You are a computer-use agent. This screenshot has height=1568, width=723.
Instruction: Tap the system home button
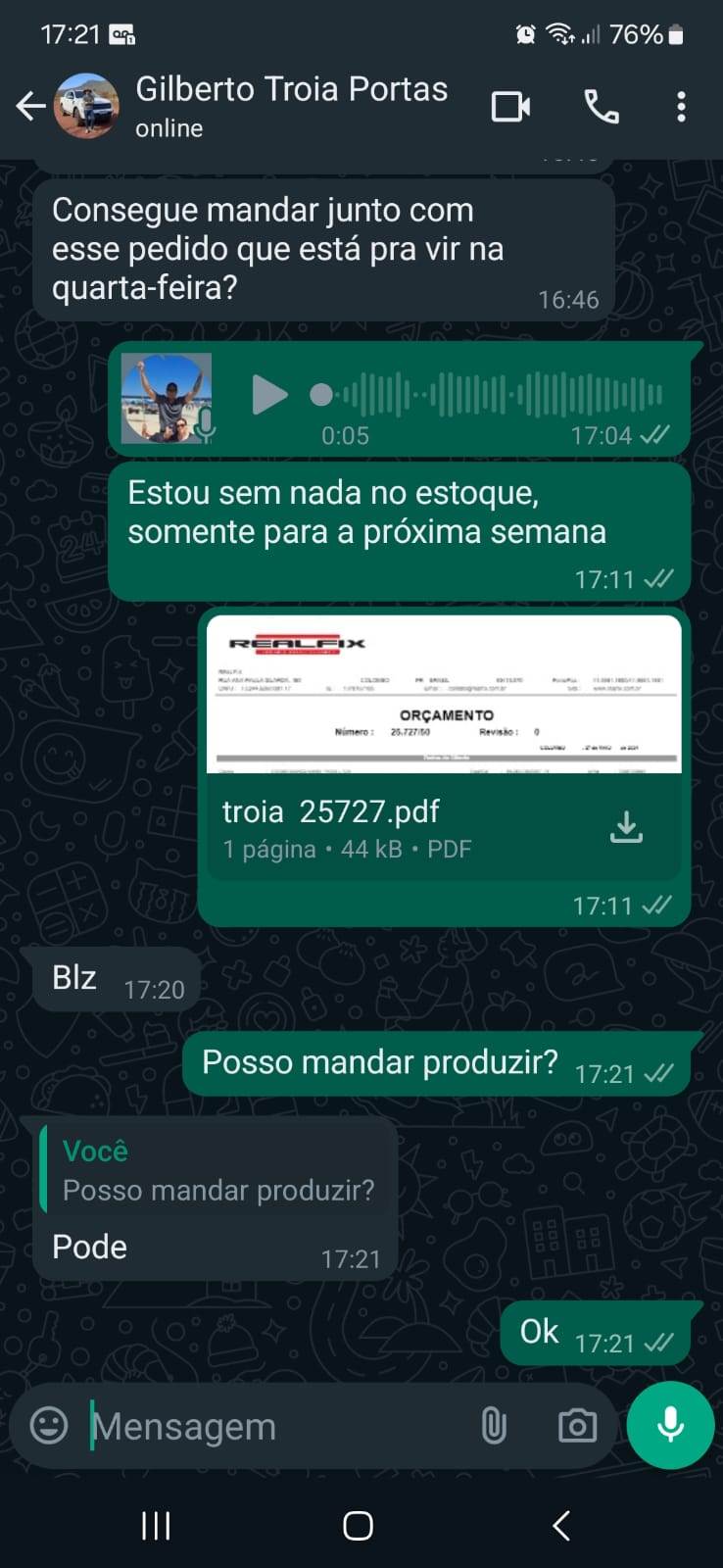coord(358,1525)
